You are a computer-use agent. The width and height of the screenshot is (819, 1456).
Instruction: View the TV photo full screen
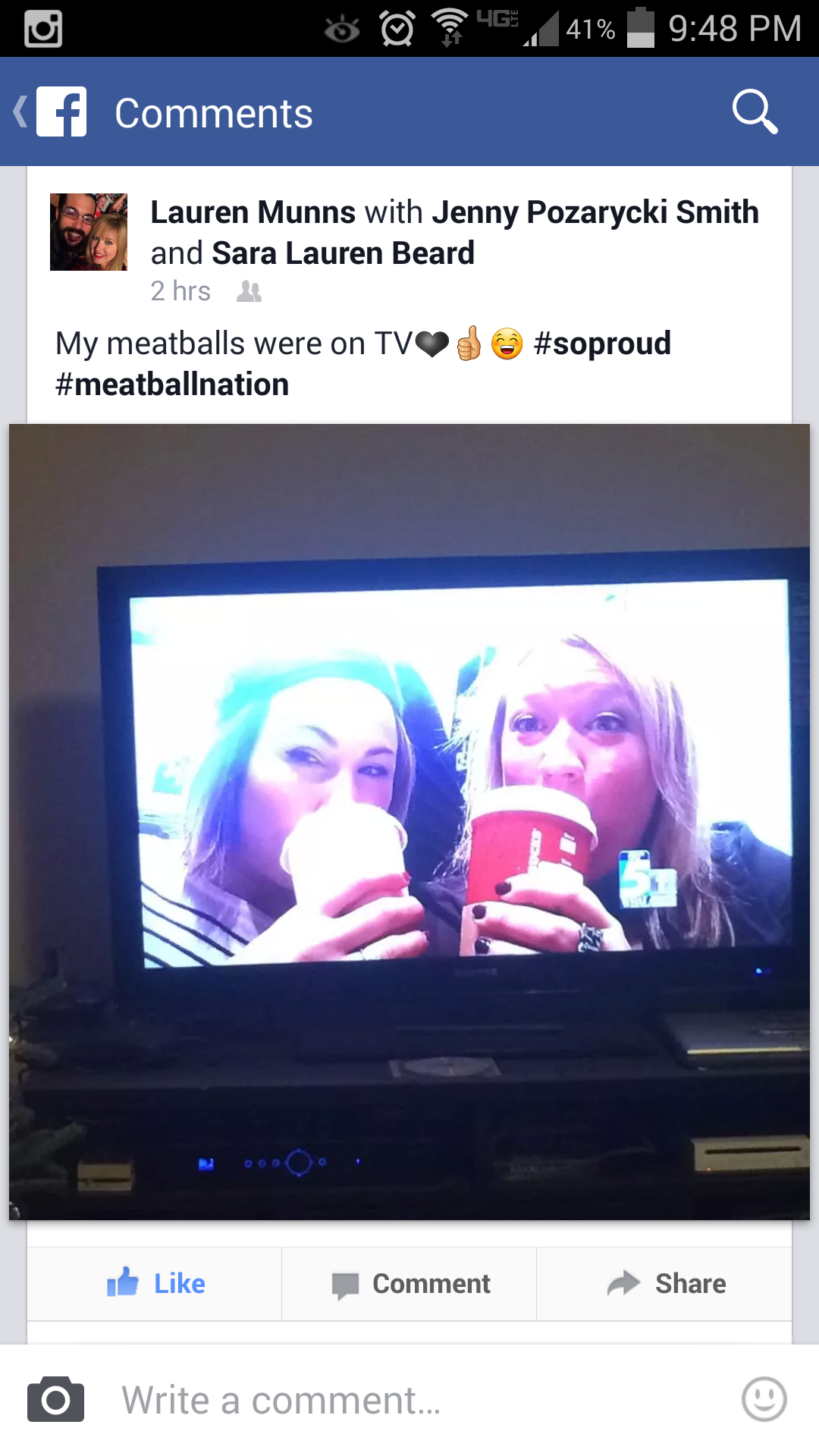tap(409, 821)
